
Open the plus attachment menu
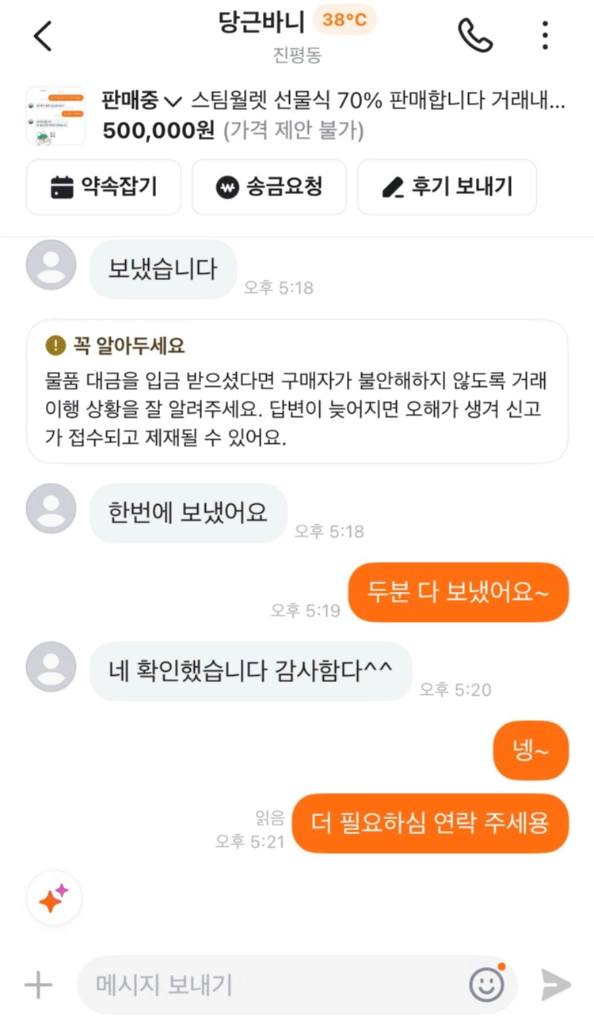click(x=39, y=984)
